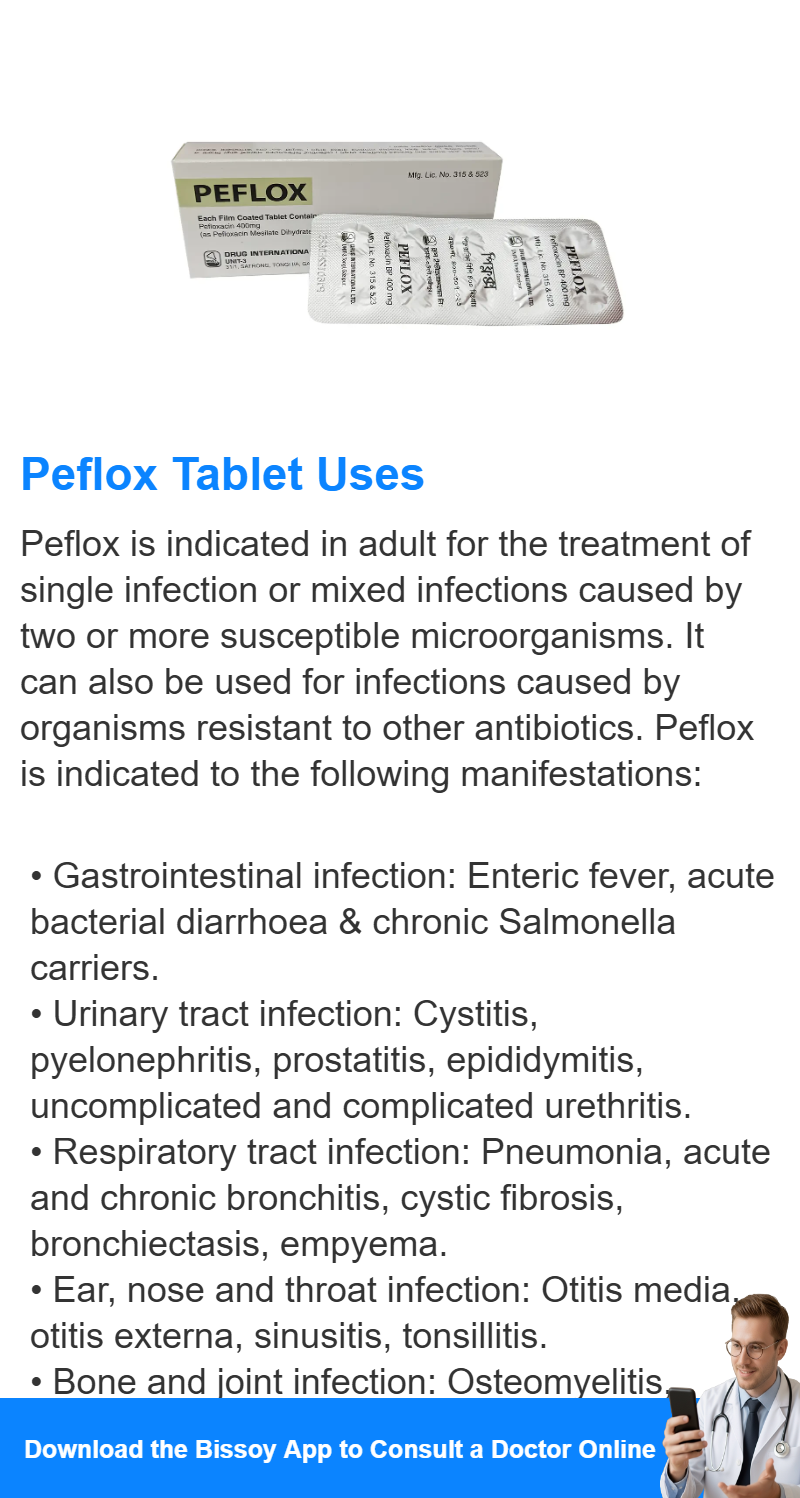Image resolution: width=800 pixels, height=1498 pixels.
Task: Tap the Download Bissoy App banner
Action: tap(400, 1448)
